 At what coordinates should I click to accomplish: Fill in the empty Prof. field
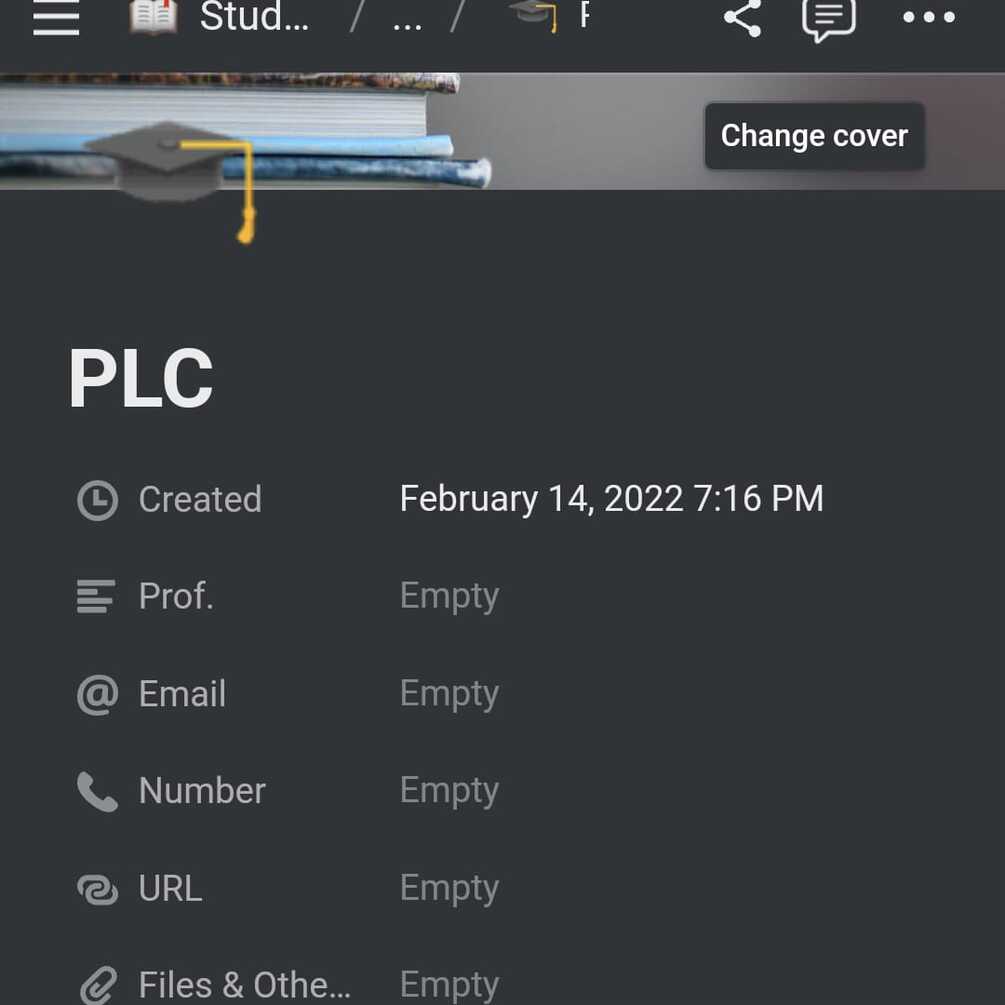449,596
